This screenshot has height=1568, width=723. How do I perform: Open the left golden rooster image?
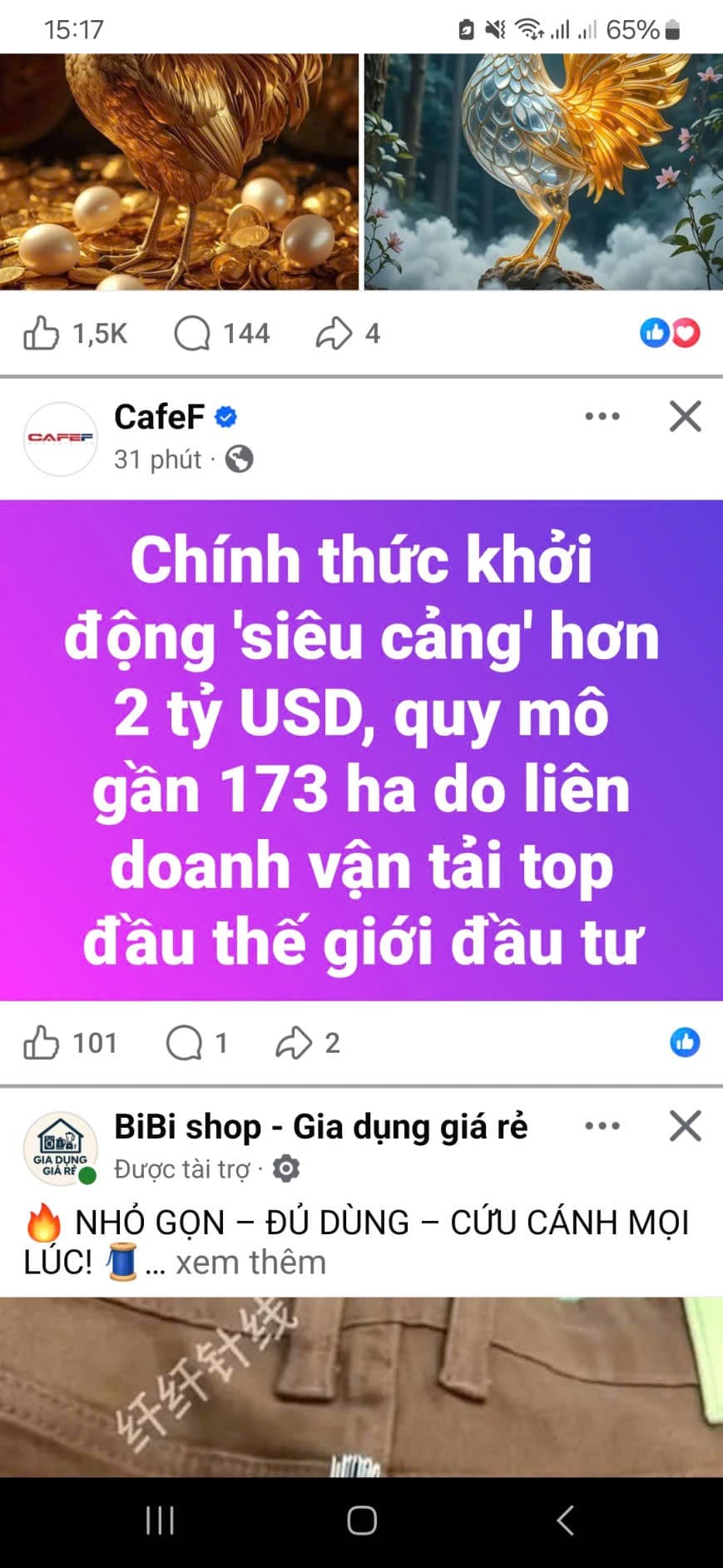(179, 171)
